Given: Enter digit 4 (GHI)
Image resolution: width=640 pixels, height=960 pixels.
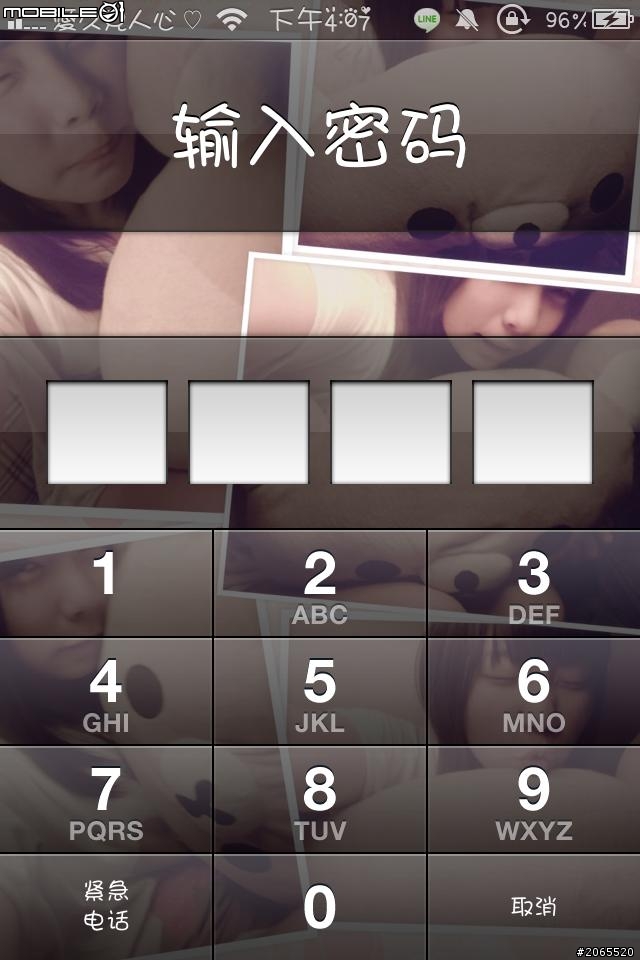Looking at the screenshot, I should (x=106, y=692).
